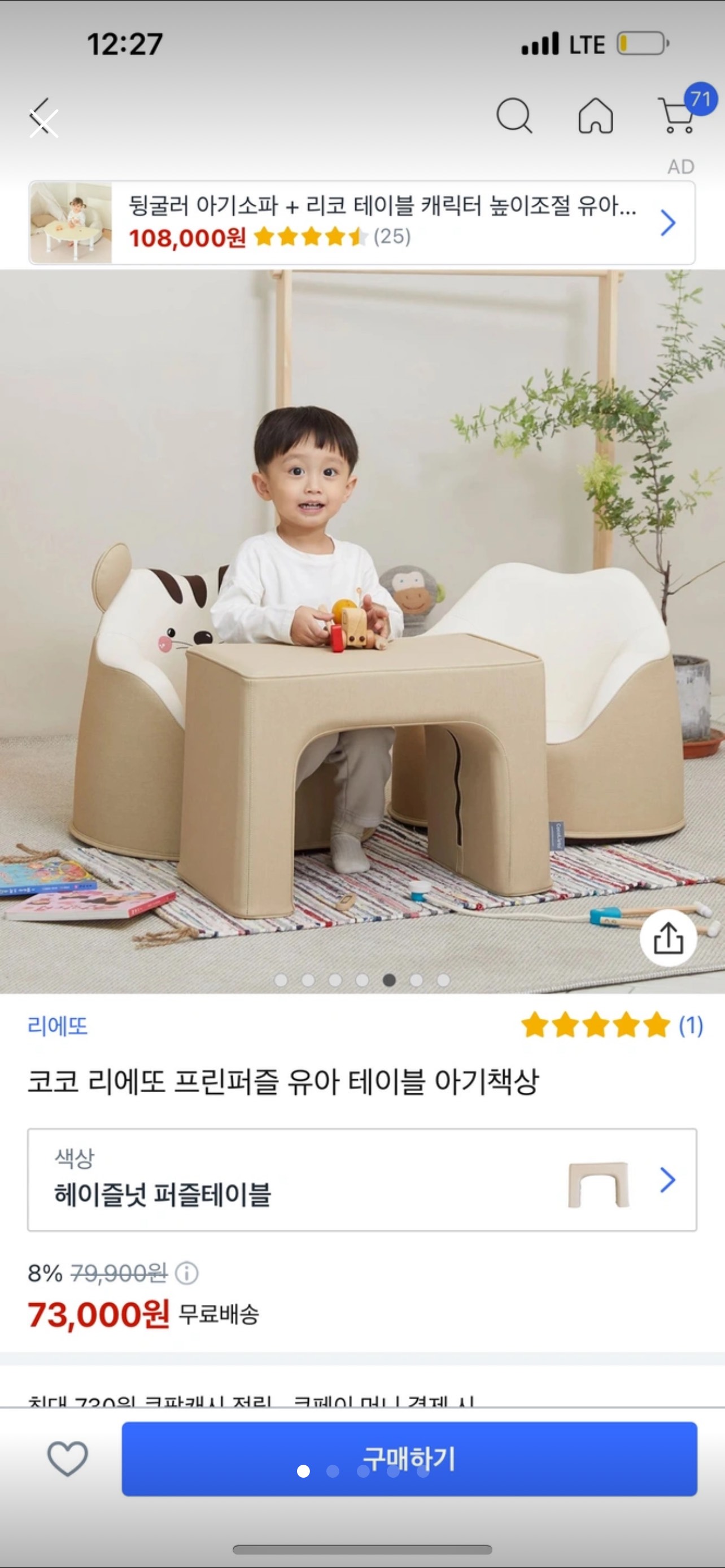This screenshot has width=725, height=1568.
Task: Open product search
Action: 514,116
